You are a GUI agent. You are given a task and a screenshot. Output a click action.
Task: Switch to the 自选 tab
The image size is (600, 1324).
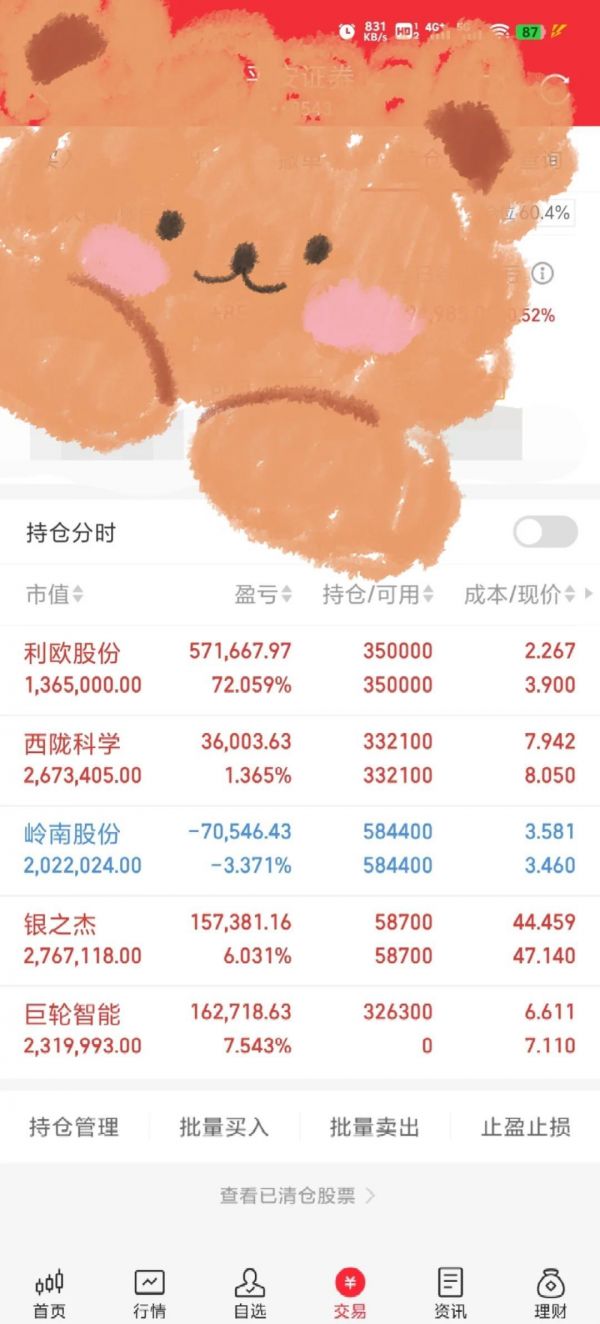click(x=250, y=1294)
